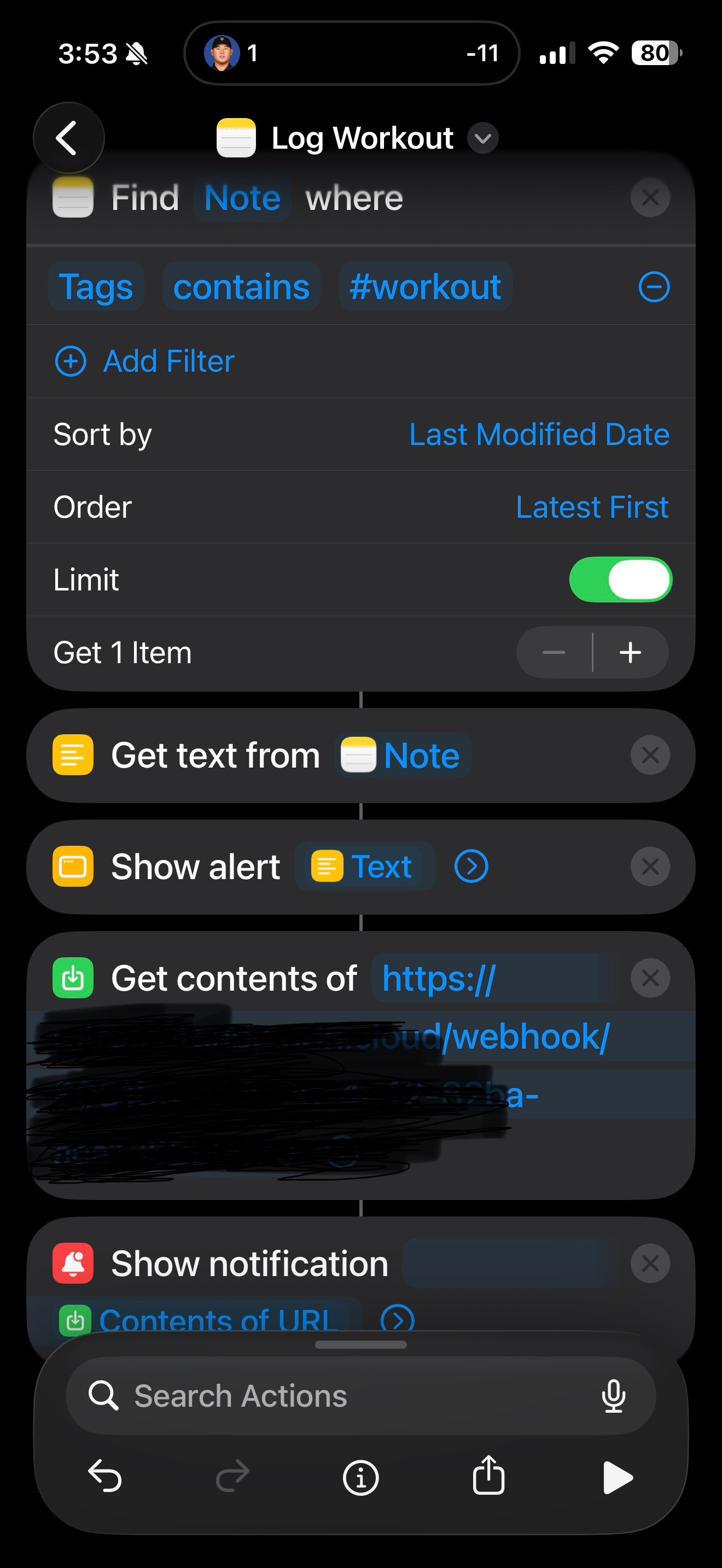Remove the Get contents of URL action

pyautogui.click(x=650, y=978)
